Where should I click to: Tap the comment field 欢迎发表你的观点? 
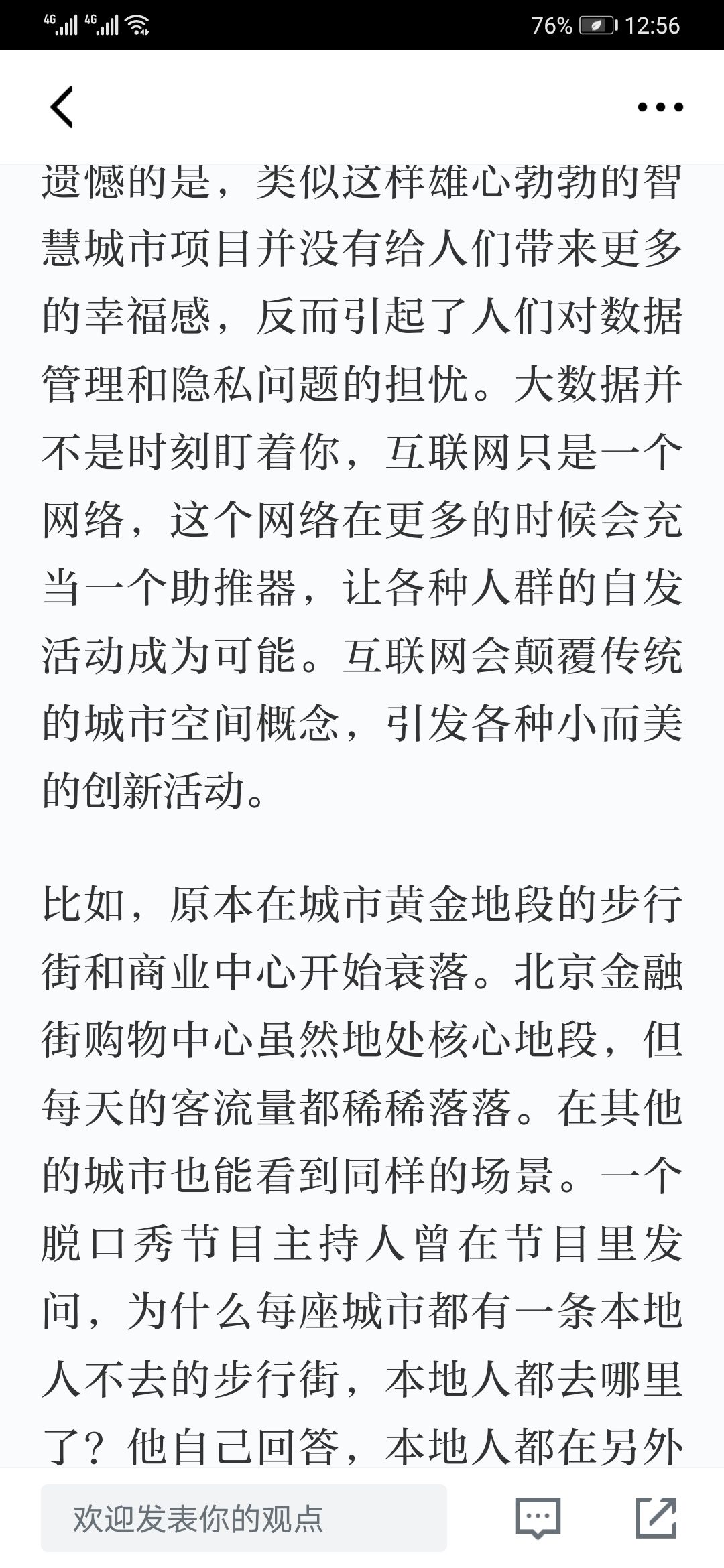pos(244,1518)
